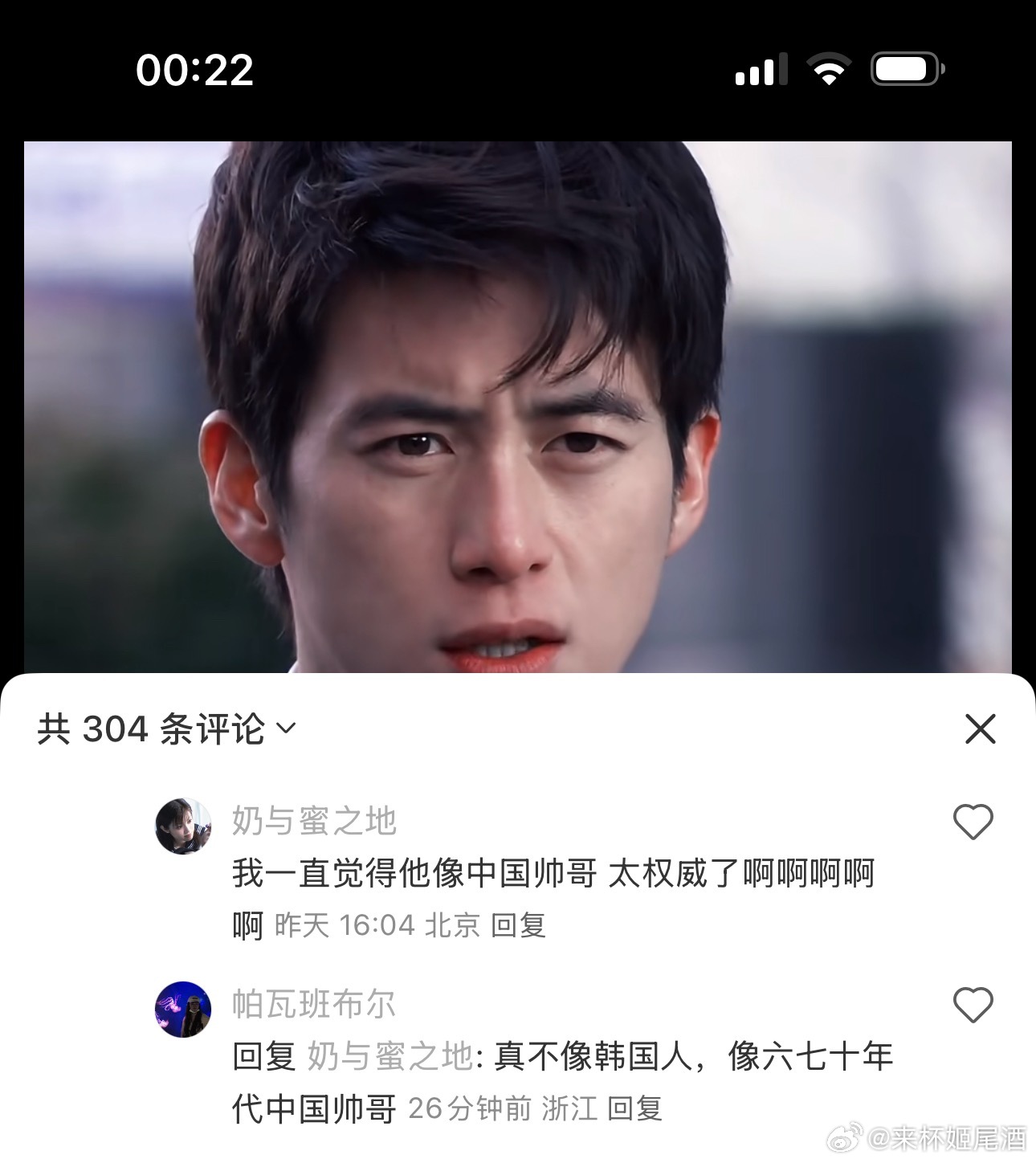Open the mentioned user 奶与蜜之地 in the reply
1036x1163 pixels.
390,1057
